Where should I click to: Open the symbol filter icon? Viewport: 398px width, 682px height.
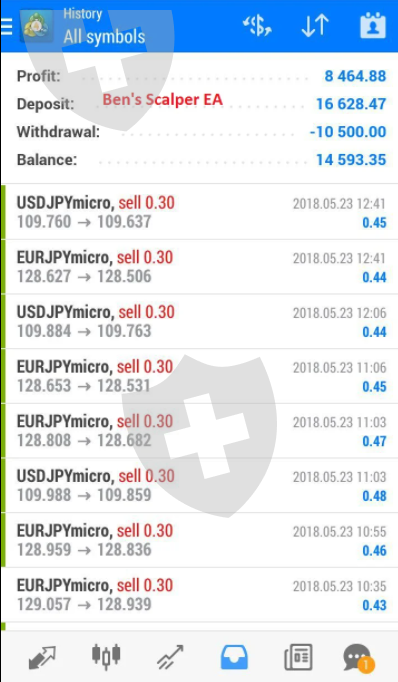pos(257,26)
